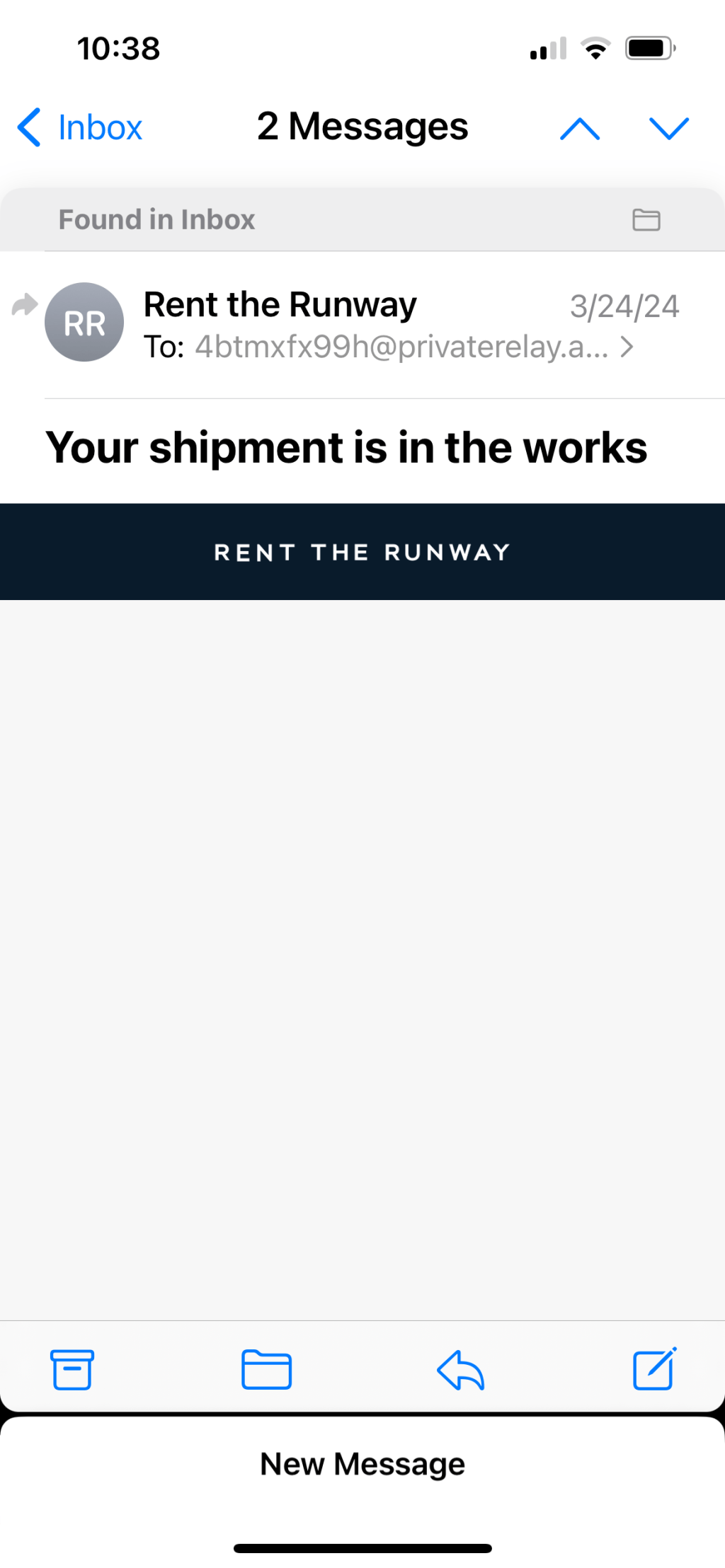
Task: Open Rent the Runway sender avatar
Action: click(84, 323)
